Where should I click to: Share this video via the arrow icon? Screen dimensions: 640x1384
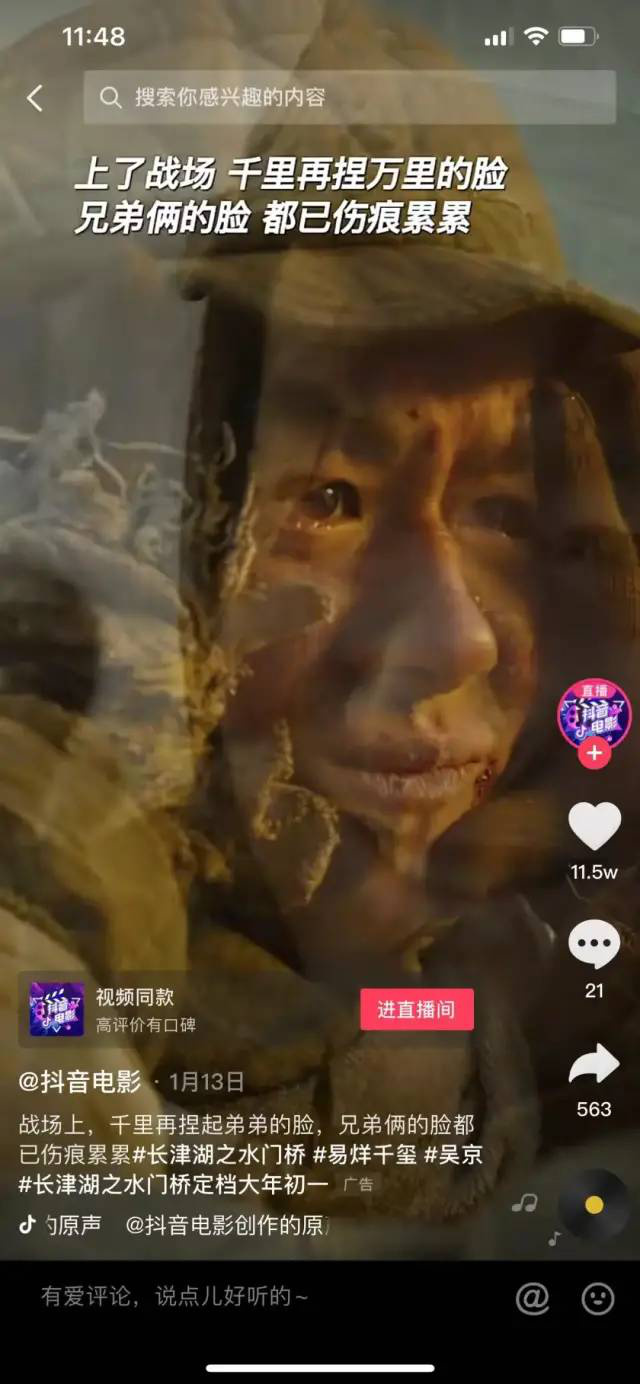point(594,1066)
